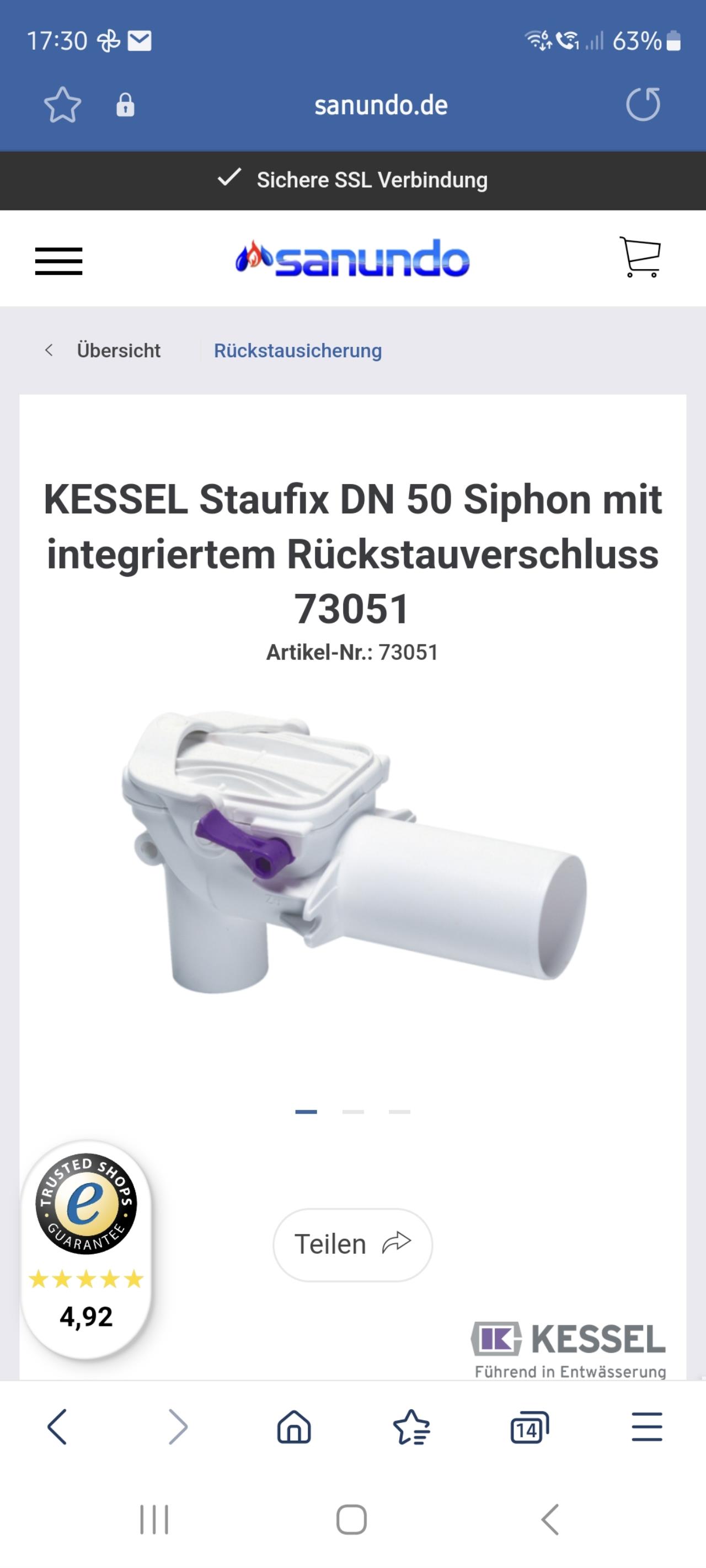Jump to the second product image indicator
This screenshot has height=1568, width=706.
point(354,1111)
